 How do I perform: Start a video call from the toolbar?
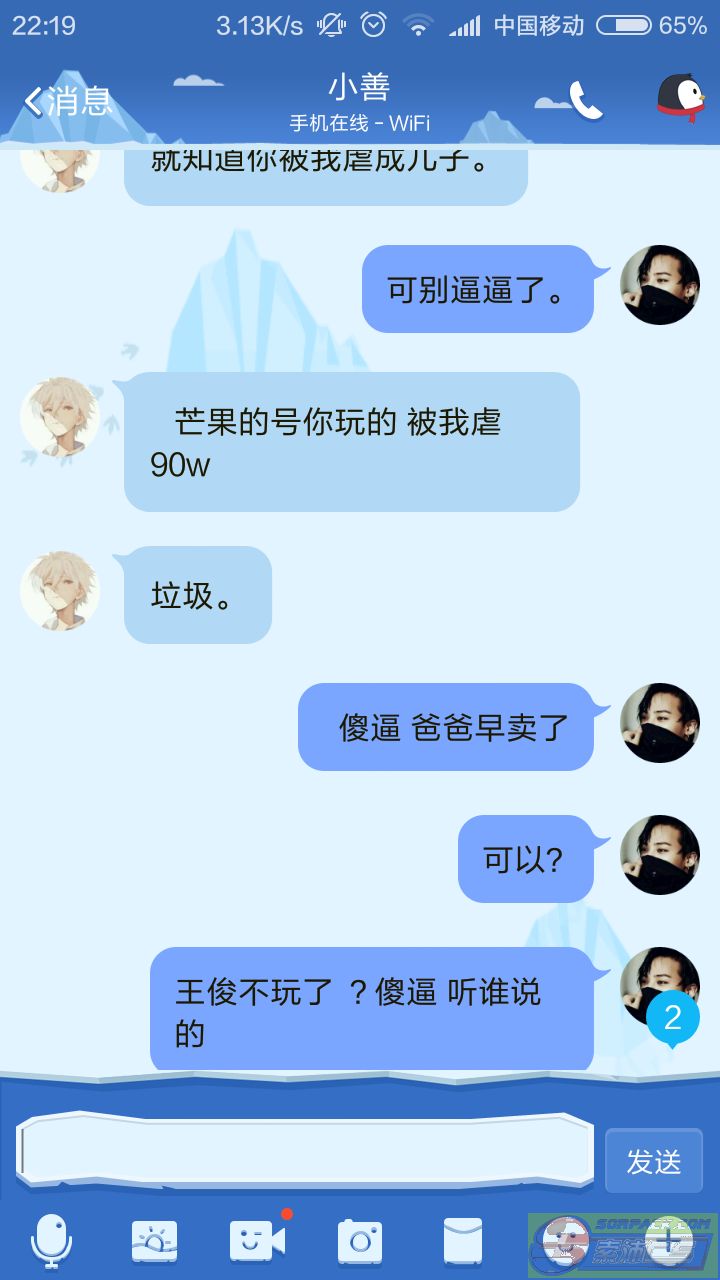(258, 1241)
